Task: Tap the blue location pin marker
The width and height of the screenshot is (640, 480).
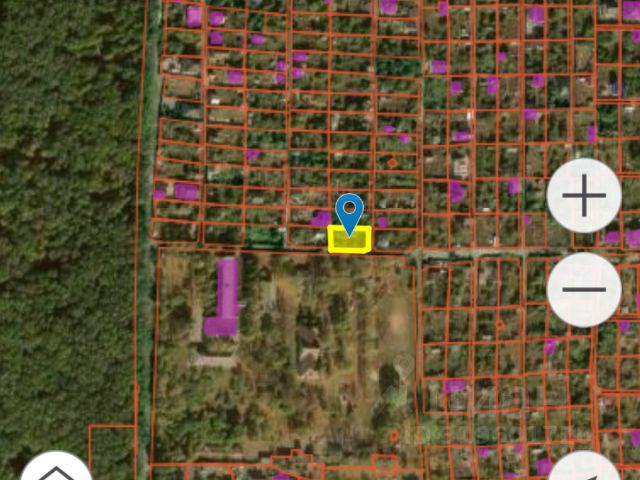Action: (x=349, y=213)
